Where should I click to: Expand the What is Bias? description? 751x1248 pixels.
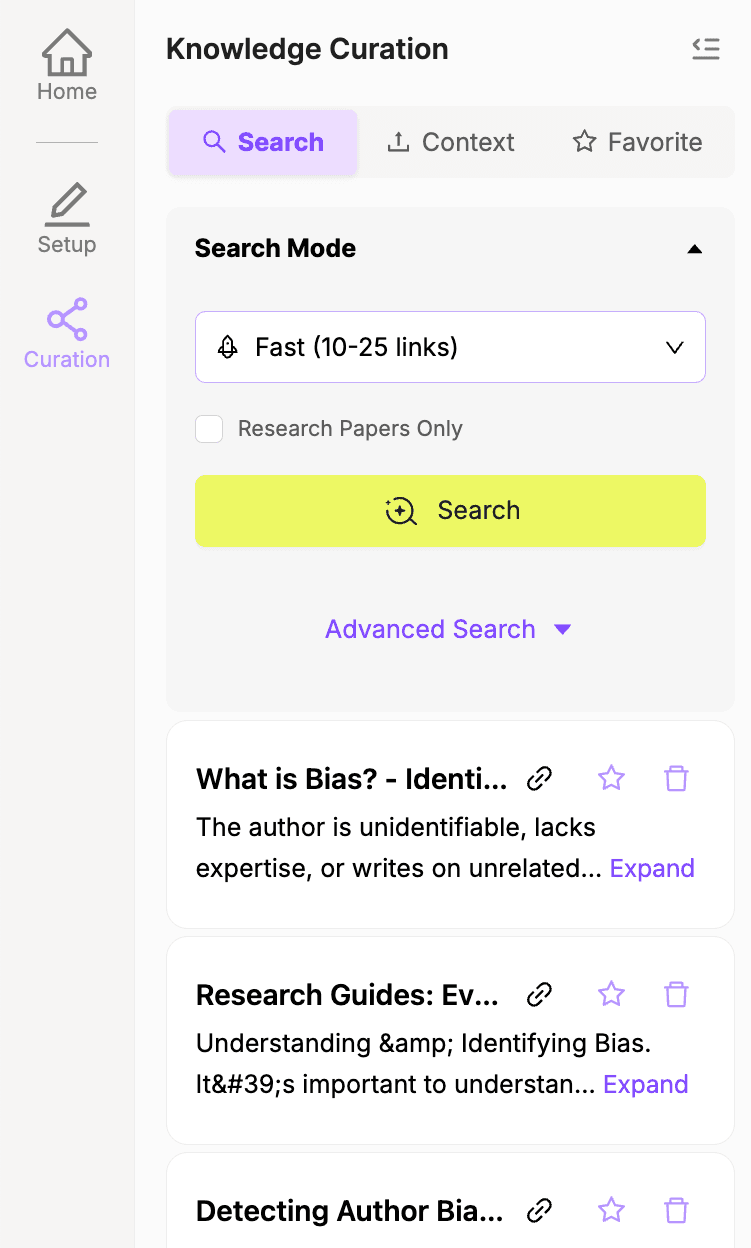tap(652, 868)
